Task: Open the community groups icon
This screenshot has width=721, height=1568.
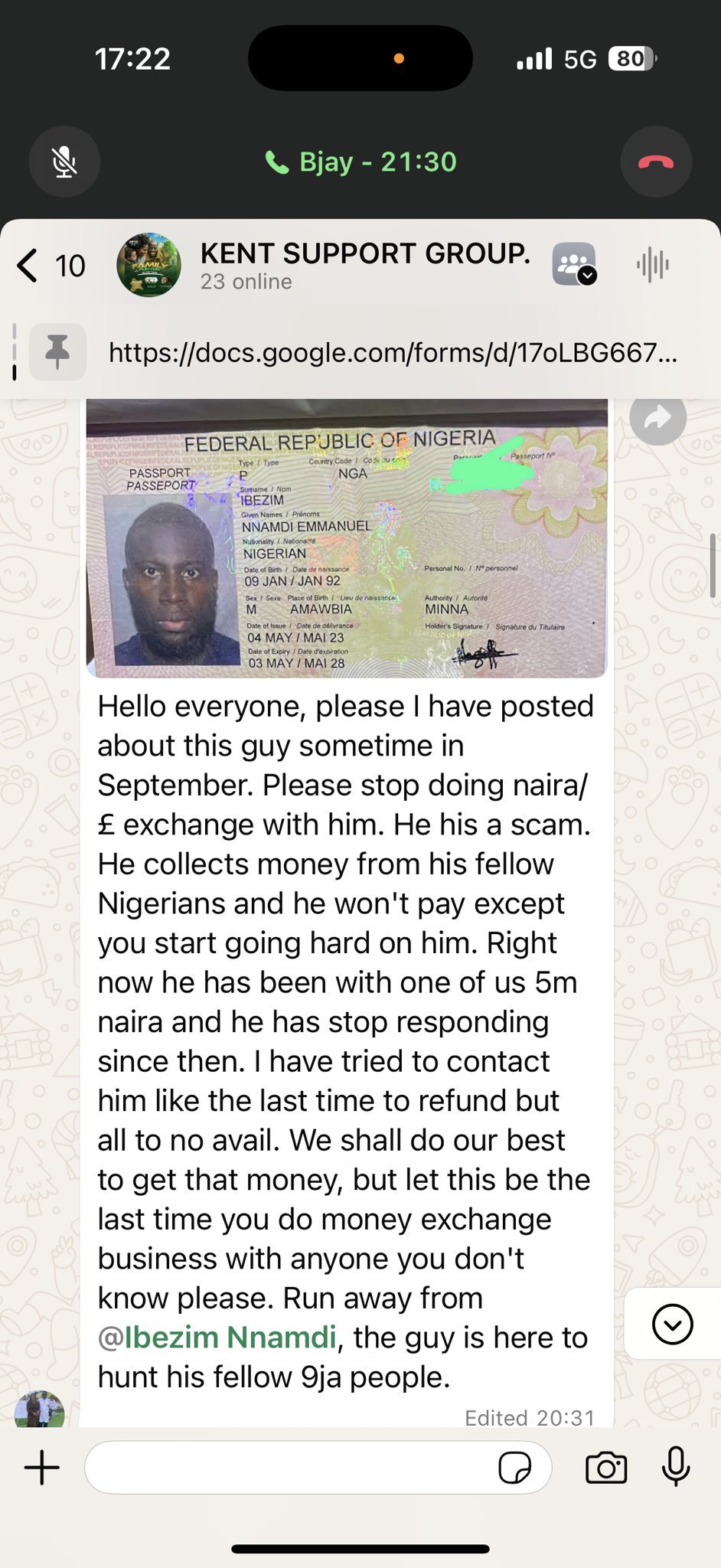Action: [x=573, y=264]
